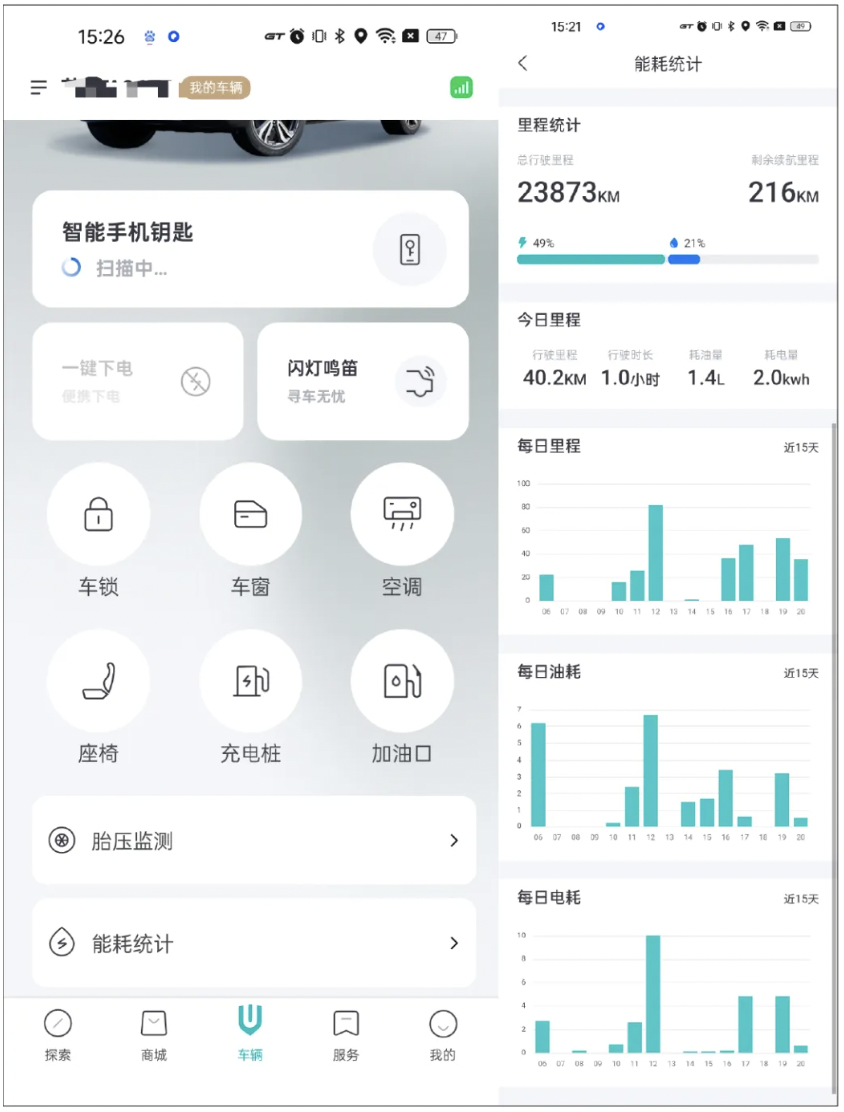Viewport: 844px width, 1112px height.
Task: Open the air conditioner control
Action: (402, 515)
